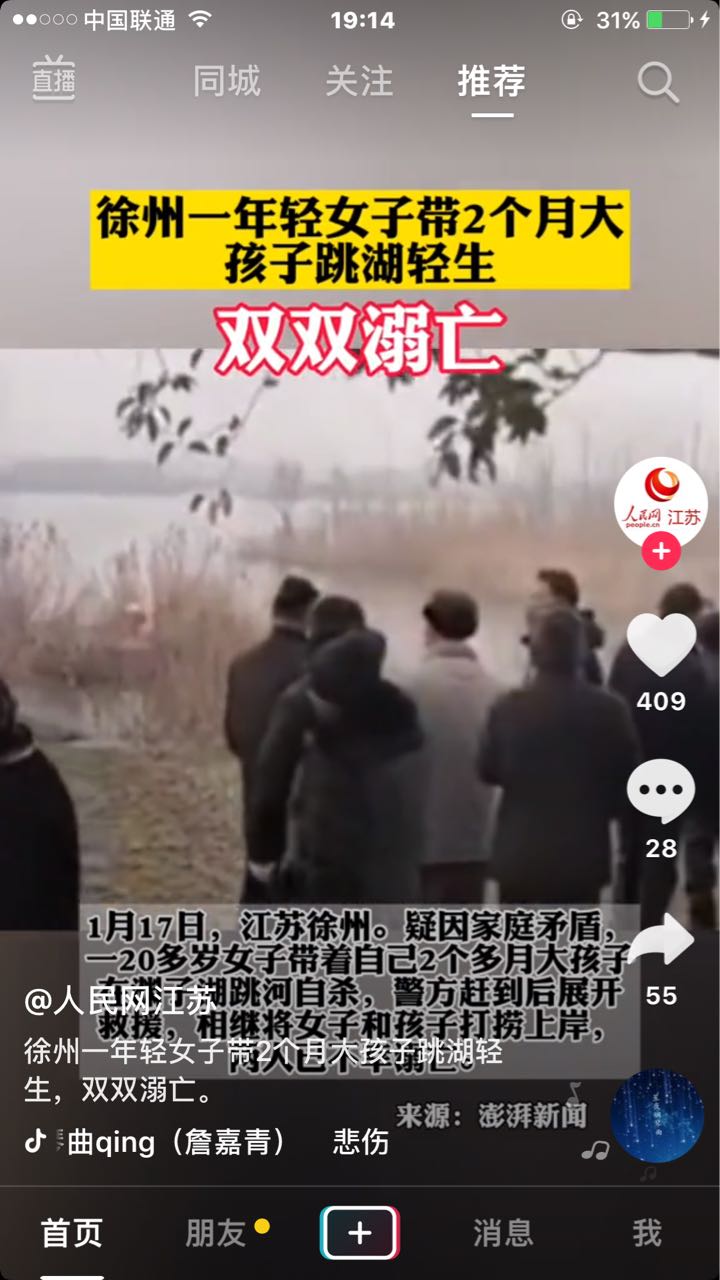Open the live stream (直播) icon
This screenshot has height=1280, width=720.
[x=53, y=80]
